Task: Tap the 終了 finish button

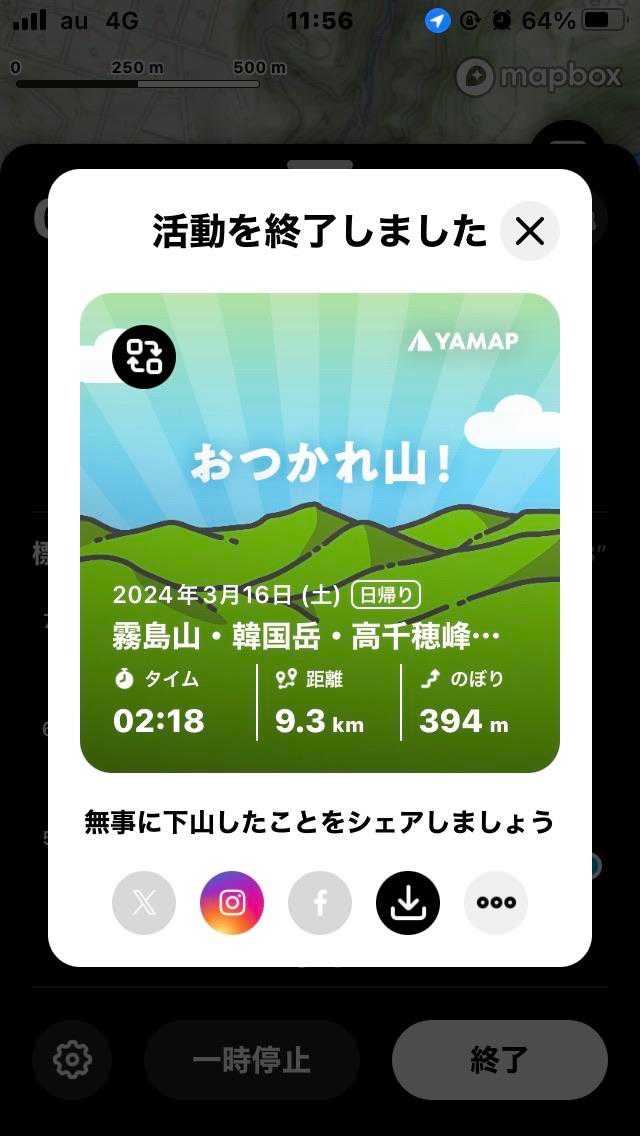Action: 499,1060
